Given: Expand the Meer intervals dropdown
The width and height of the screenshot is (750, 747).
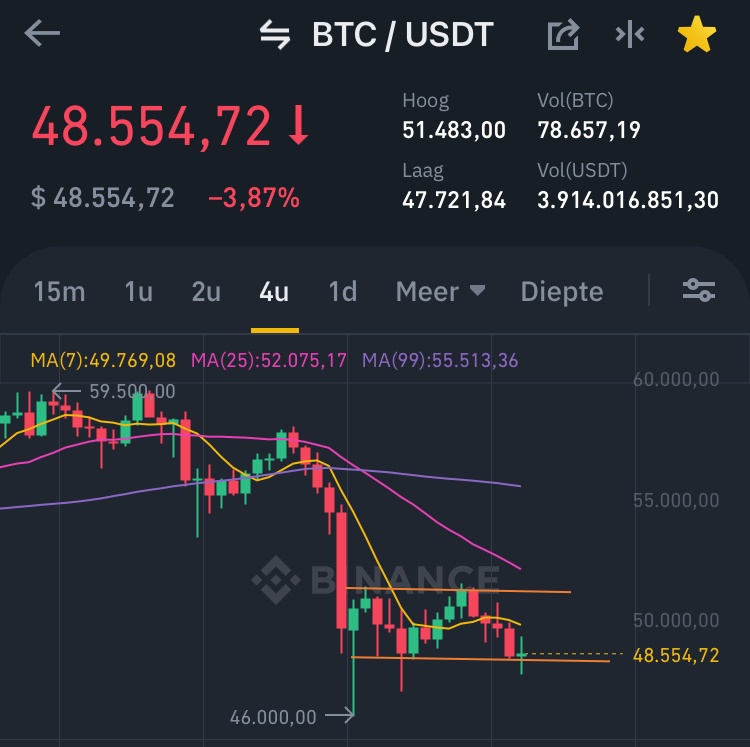Looking at the screenshot, I should point(440,292).
